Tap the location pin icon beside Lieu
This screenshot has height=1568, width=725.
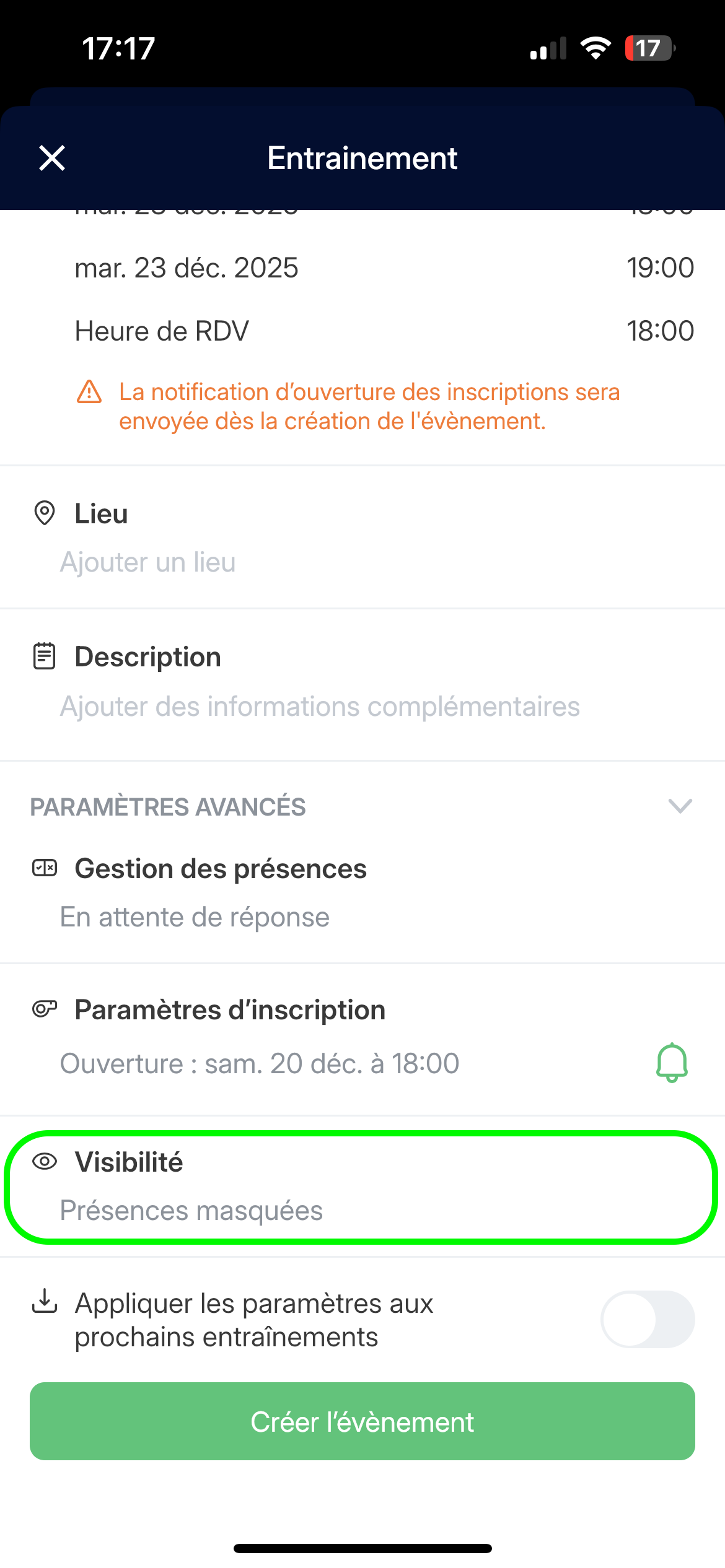[44, 513]
